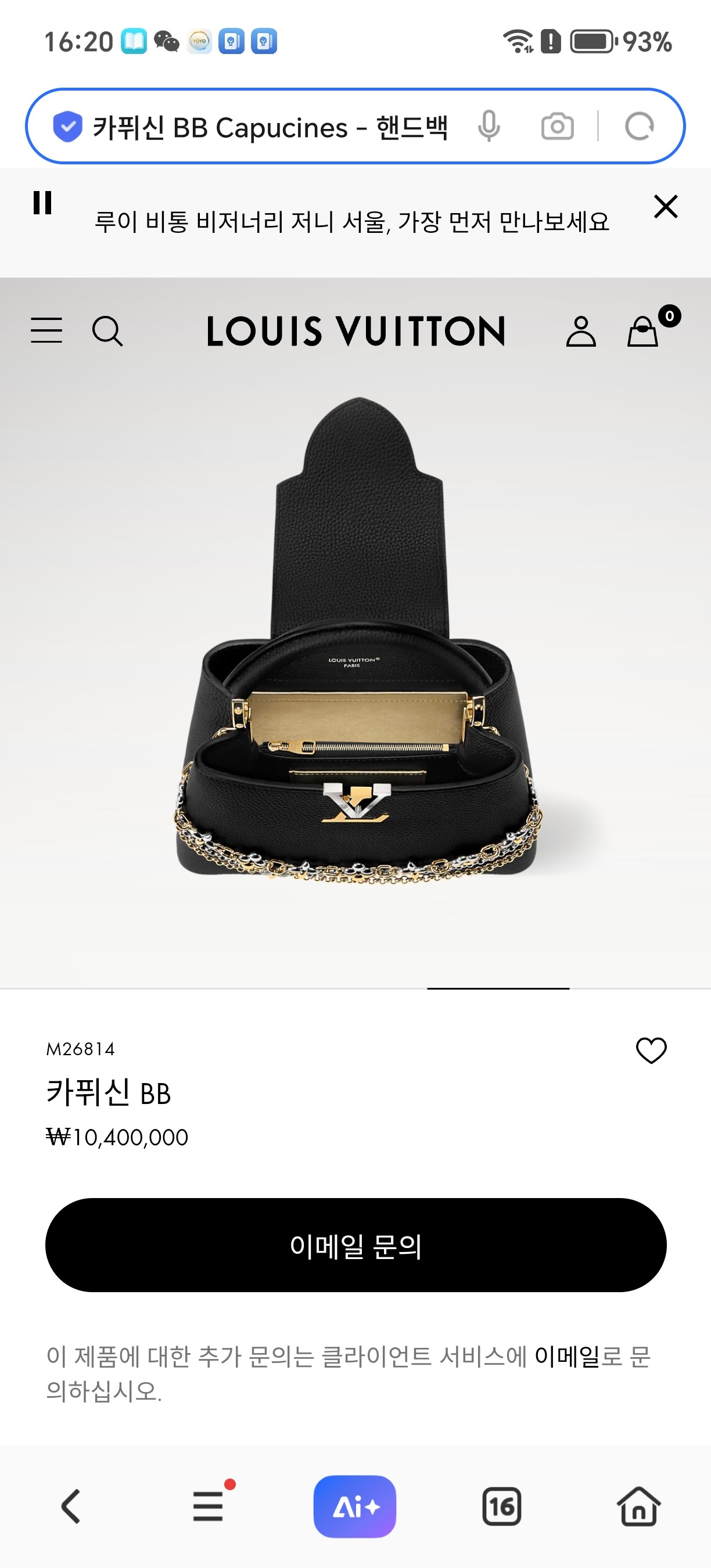Go back in the browser
711x1568 pixels.
[71, 1506]
